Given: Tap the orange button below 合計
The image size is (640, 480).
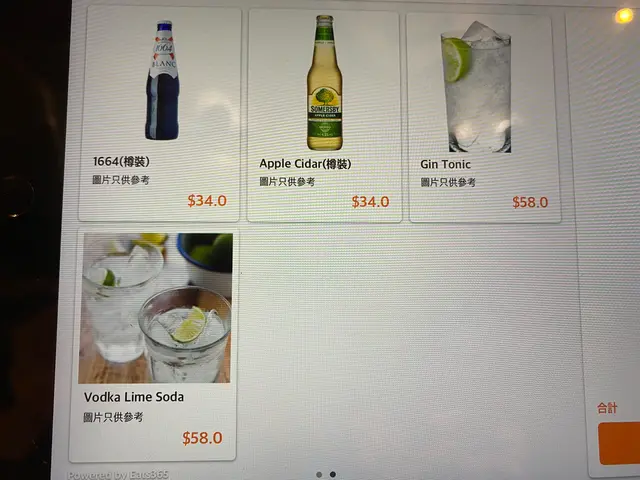Looking at the screenshot, I should [x=619, y=443].
